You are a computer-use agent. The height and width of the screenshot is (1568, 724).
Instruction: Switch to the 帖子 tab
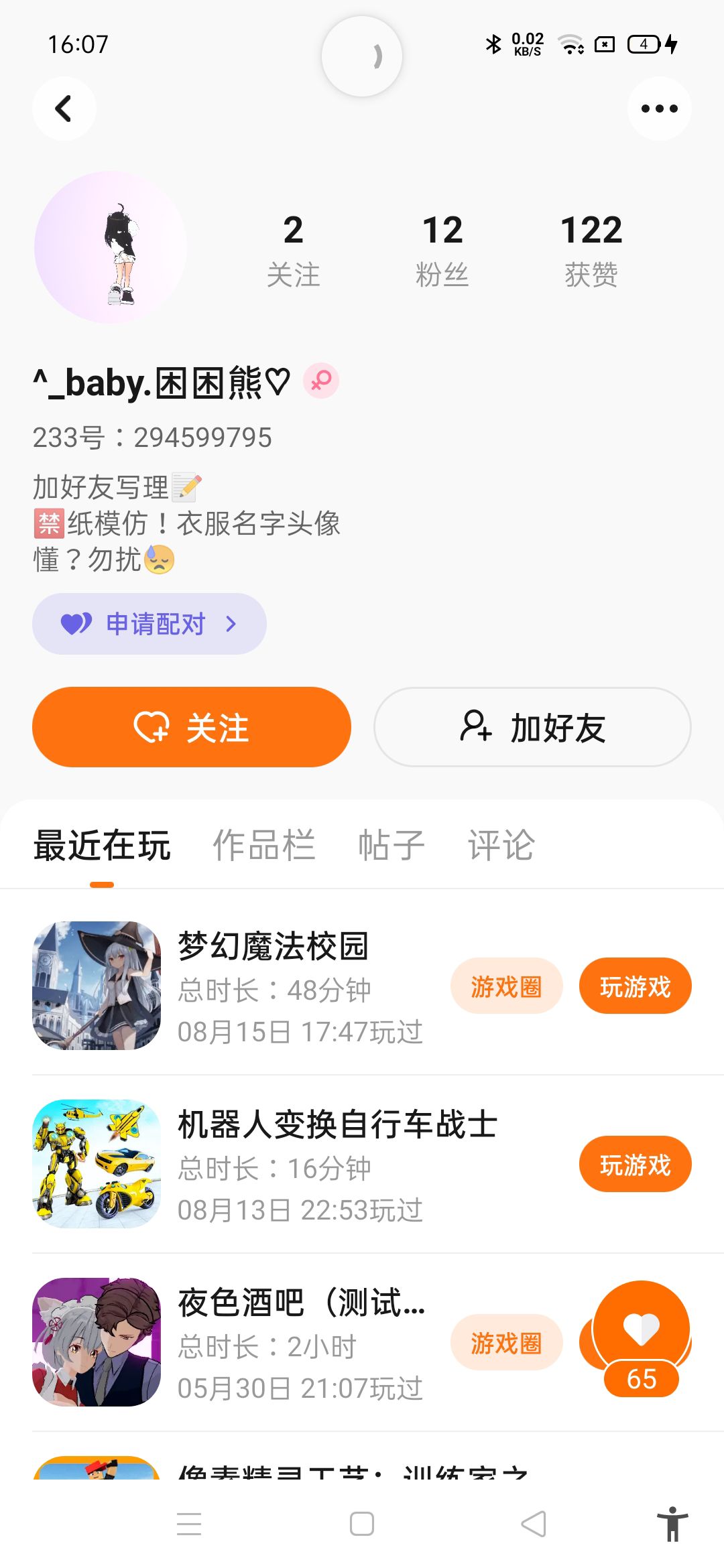pyautogui.click(x=391, y=845)
